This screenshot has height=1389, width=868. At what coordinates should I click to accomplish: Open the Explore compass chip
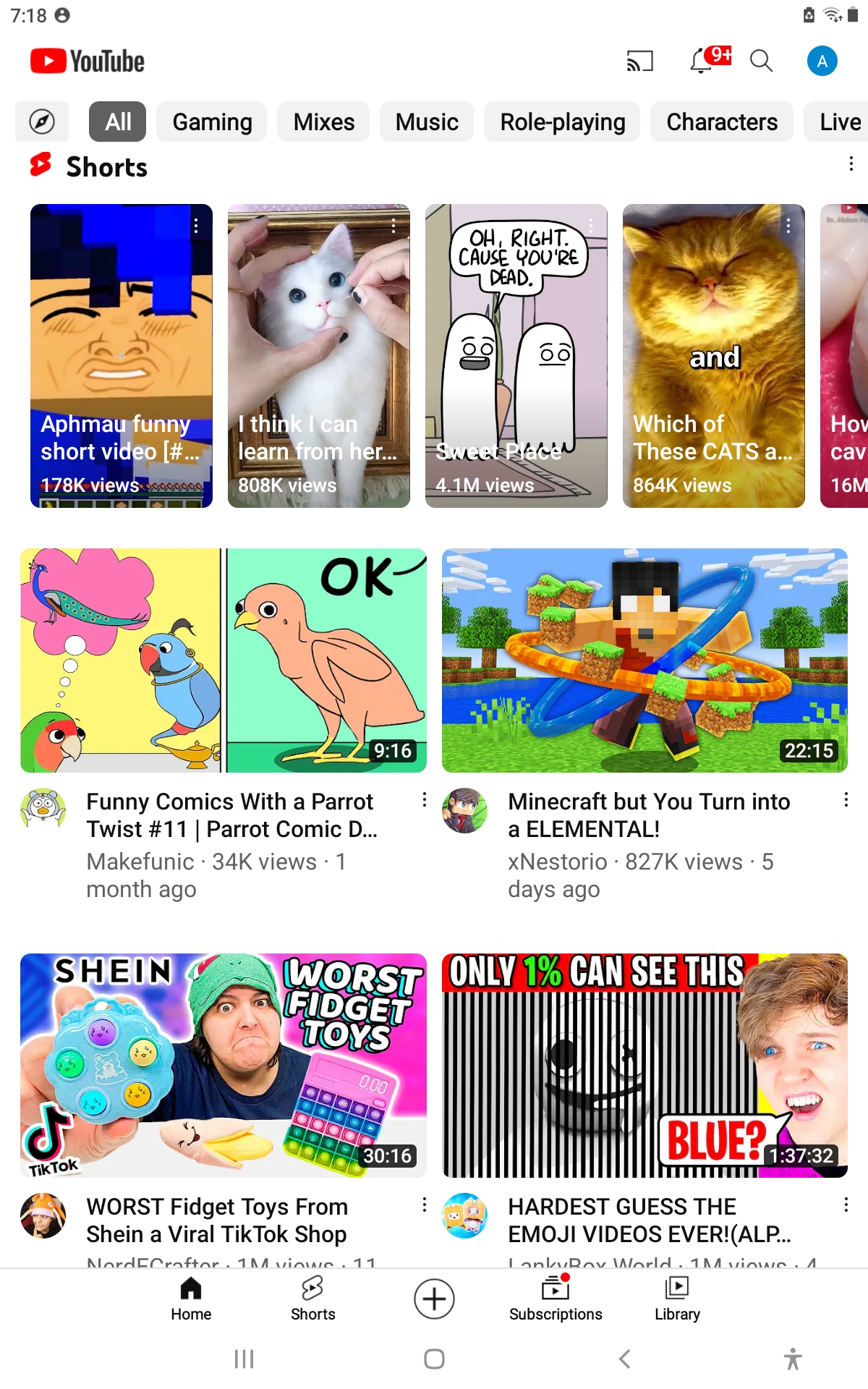[x=42, y=122]
